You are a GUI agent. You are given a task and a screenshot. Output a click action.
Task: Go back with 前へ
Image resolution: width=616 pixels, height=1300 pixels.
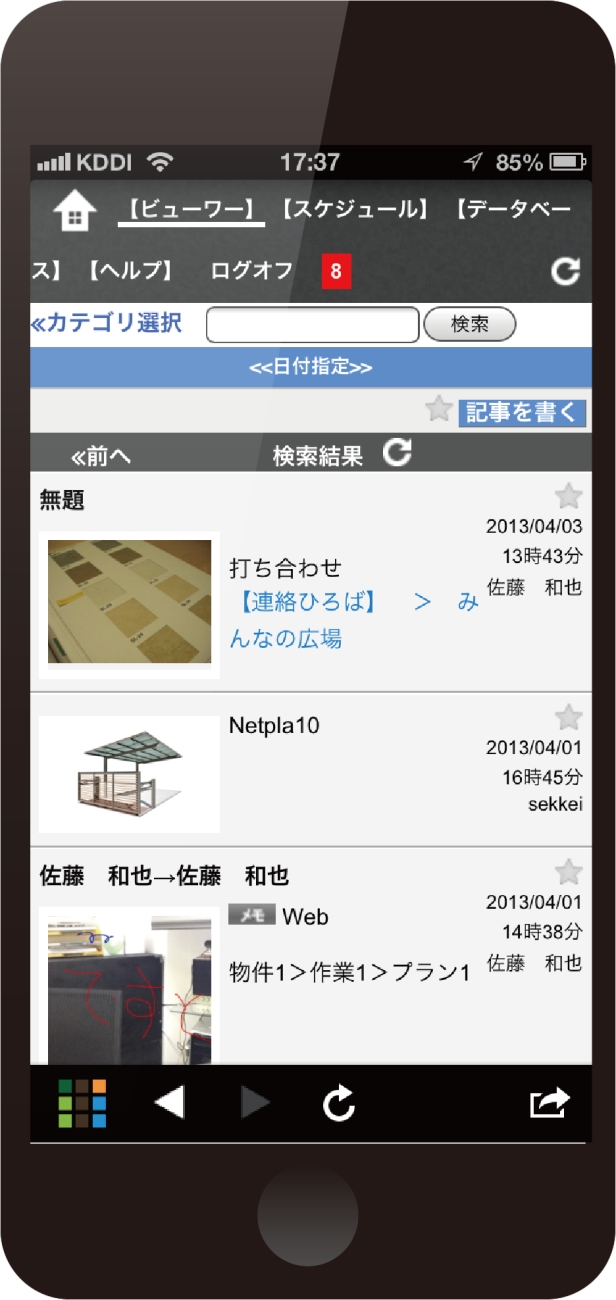(x=101, y=457)
